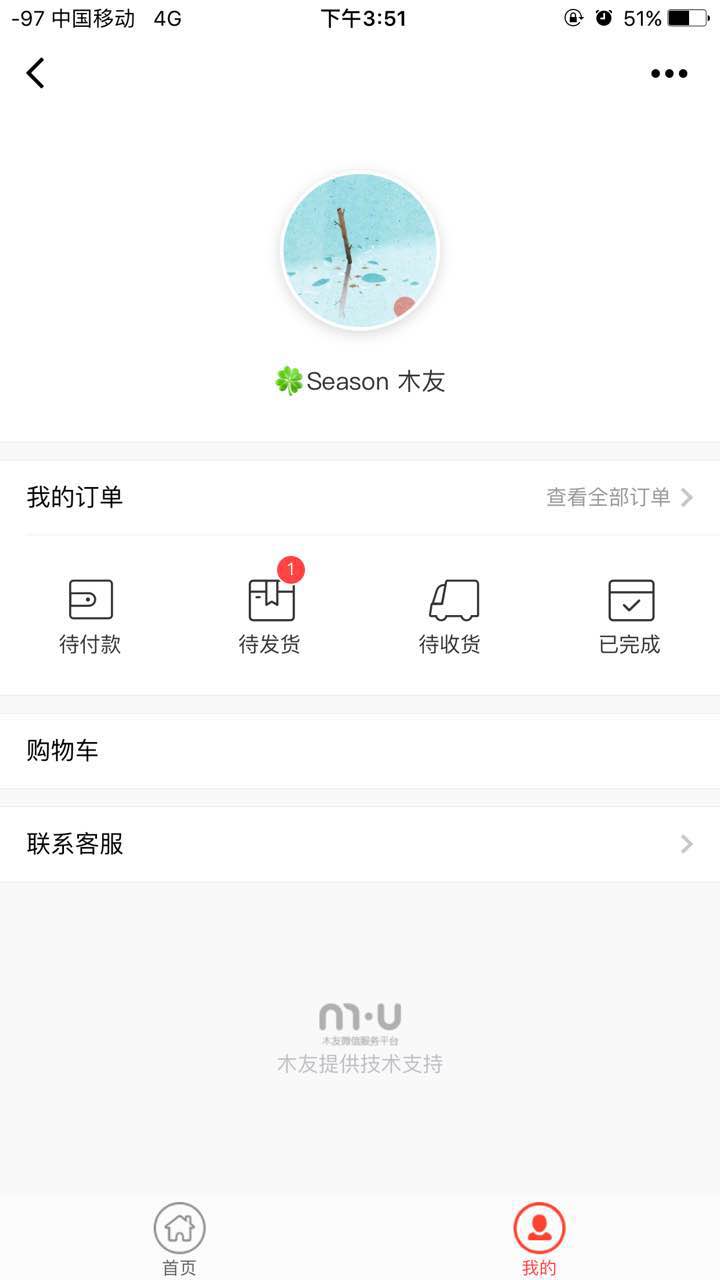Tap the profile avatar picture
This screenshot has width=720, height=1280.
pos(360,251)
